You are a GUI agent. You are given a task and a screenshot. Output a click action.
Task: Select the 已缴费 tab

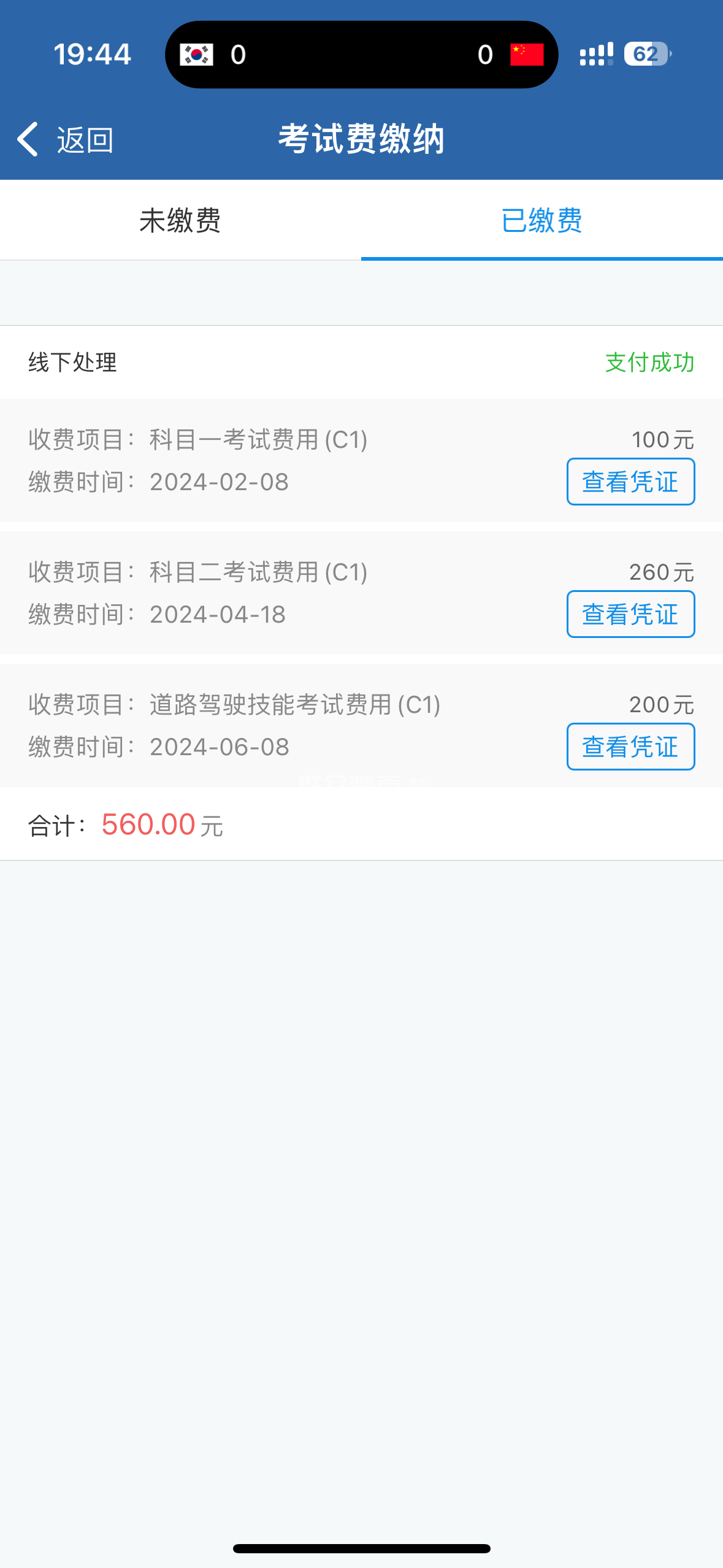point(541,220)
